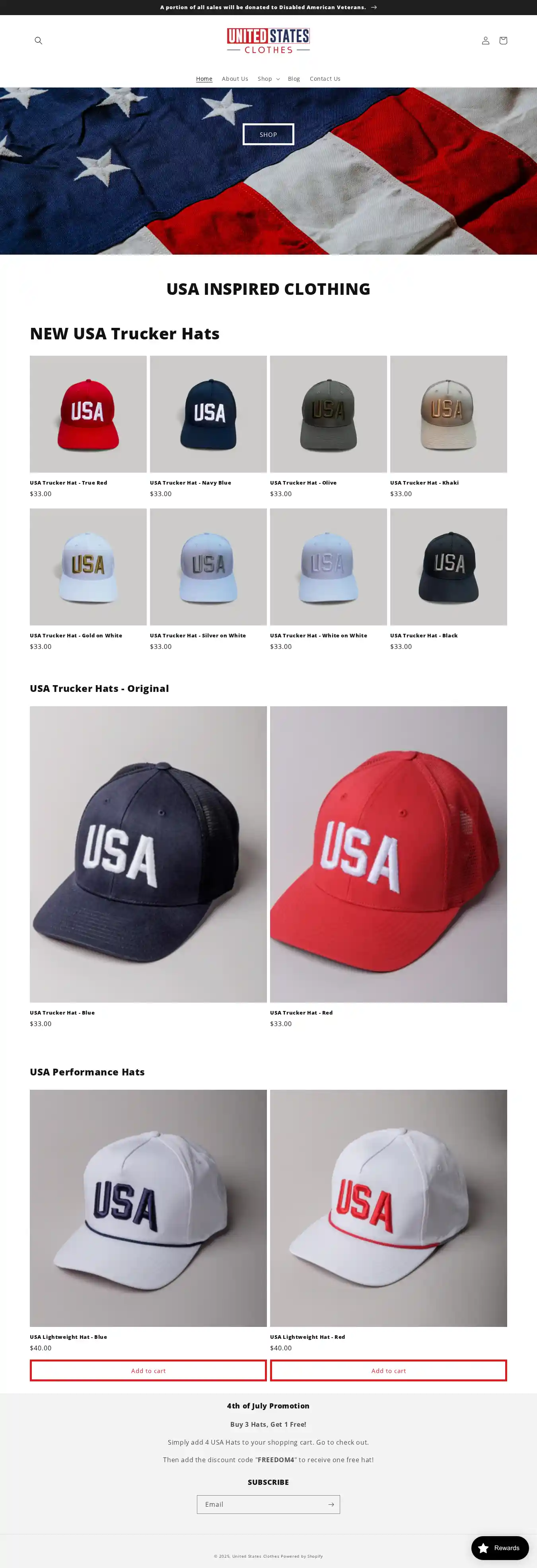Open the account login icon
This screenshot has height=1568, width=537.
click(485, 41)
